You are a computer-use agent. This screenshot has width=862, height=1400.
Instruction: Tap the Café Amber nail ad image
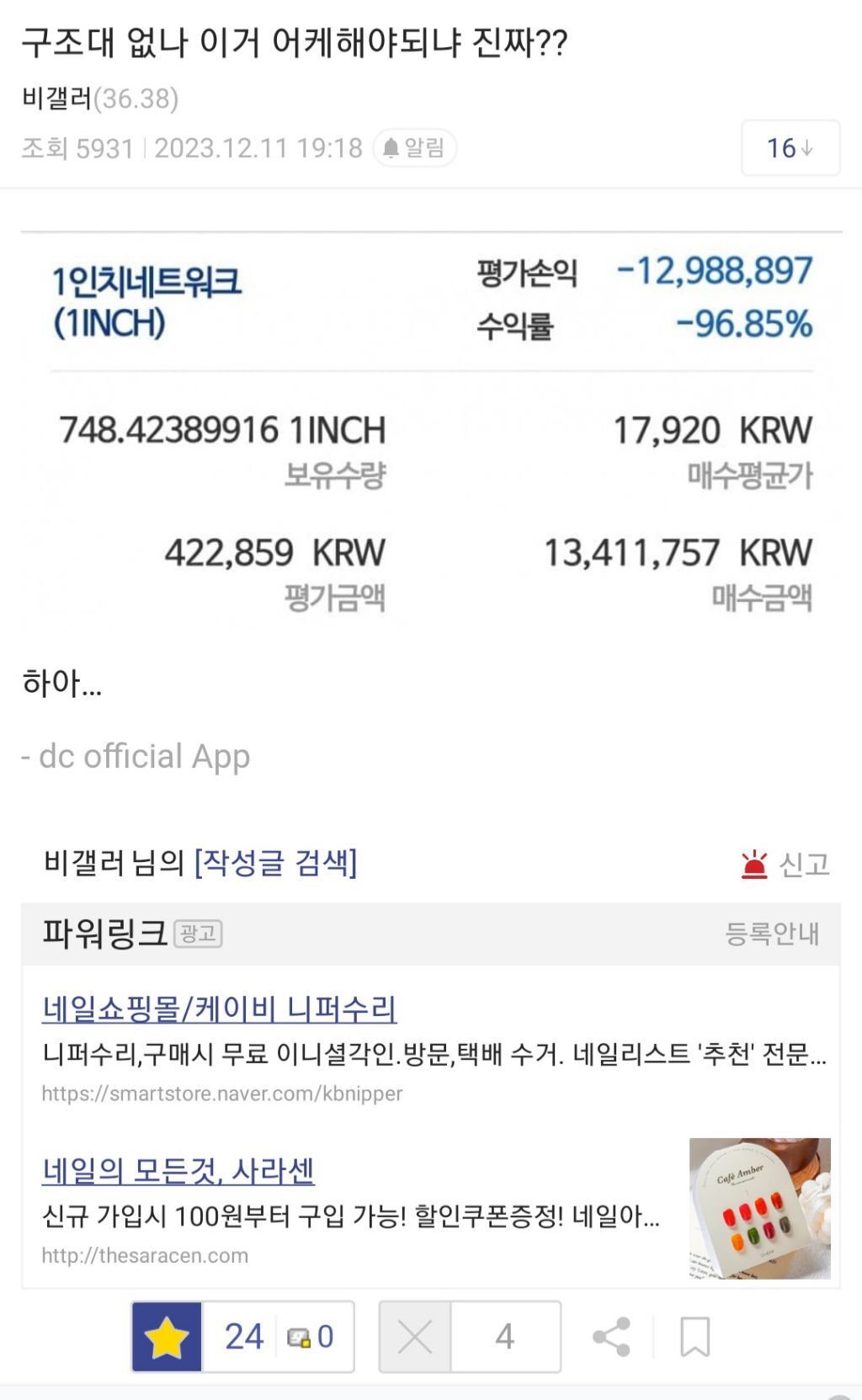click(x=759, y=1208)
